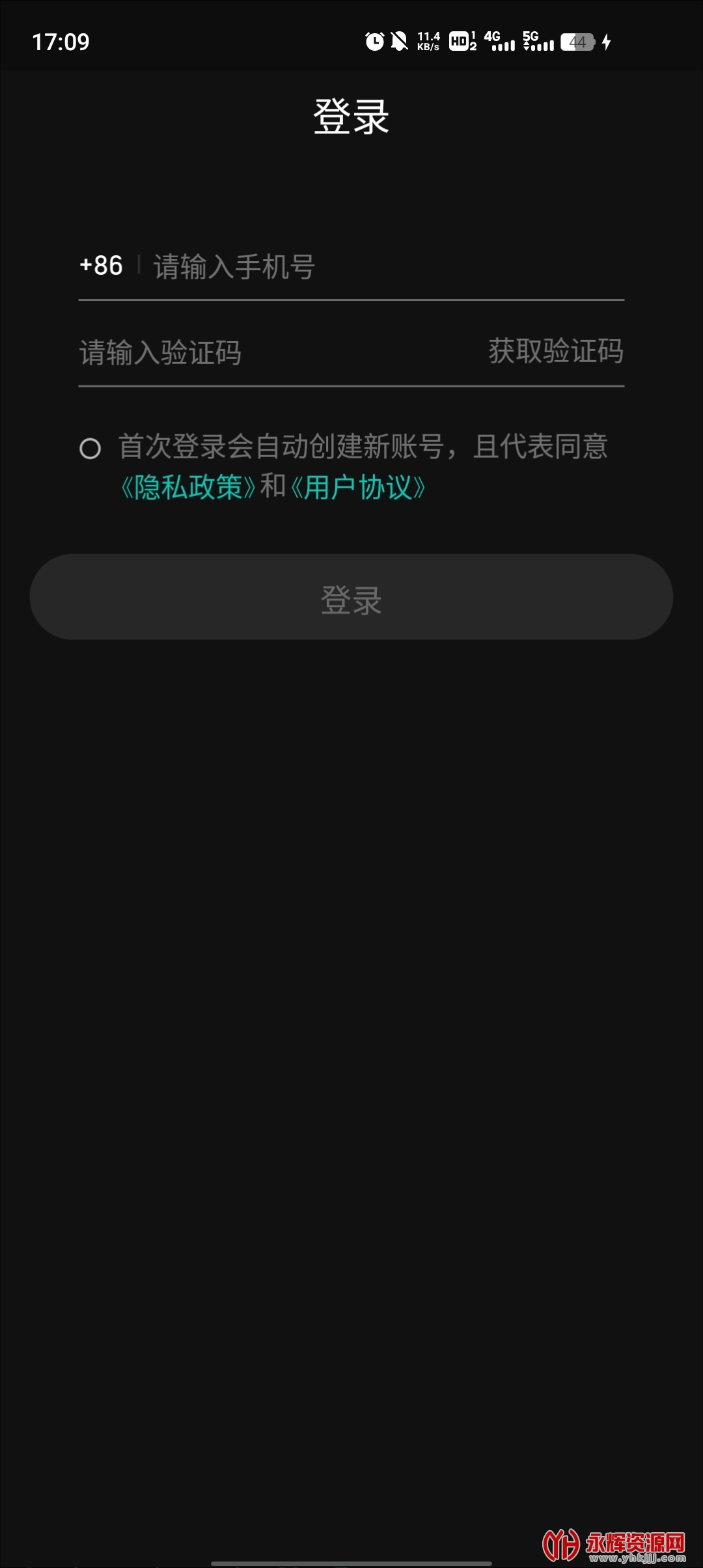The height and width of the screenshot is (1568, 703).
Task: Tap the phone number input field
Action: coord(384,267)
